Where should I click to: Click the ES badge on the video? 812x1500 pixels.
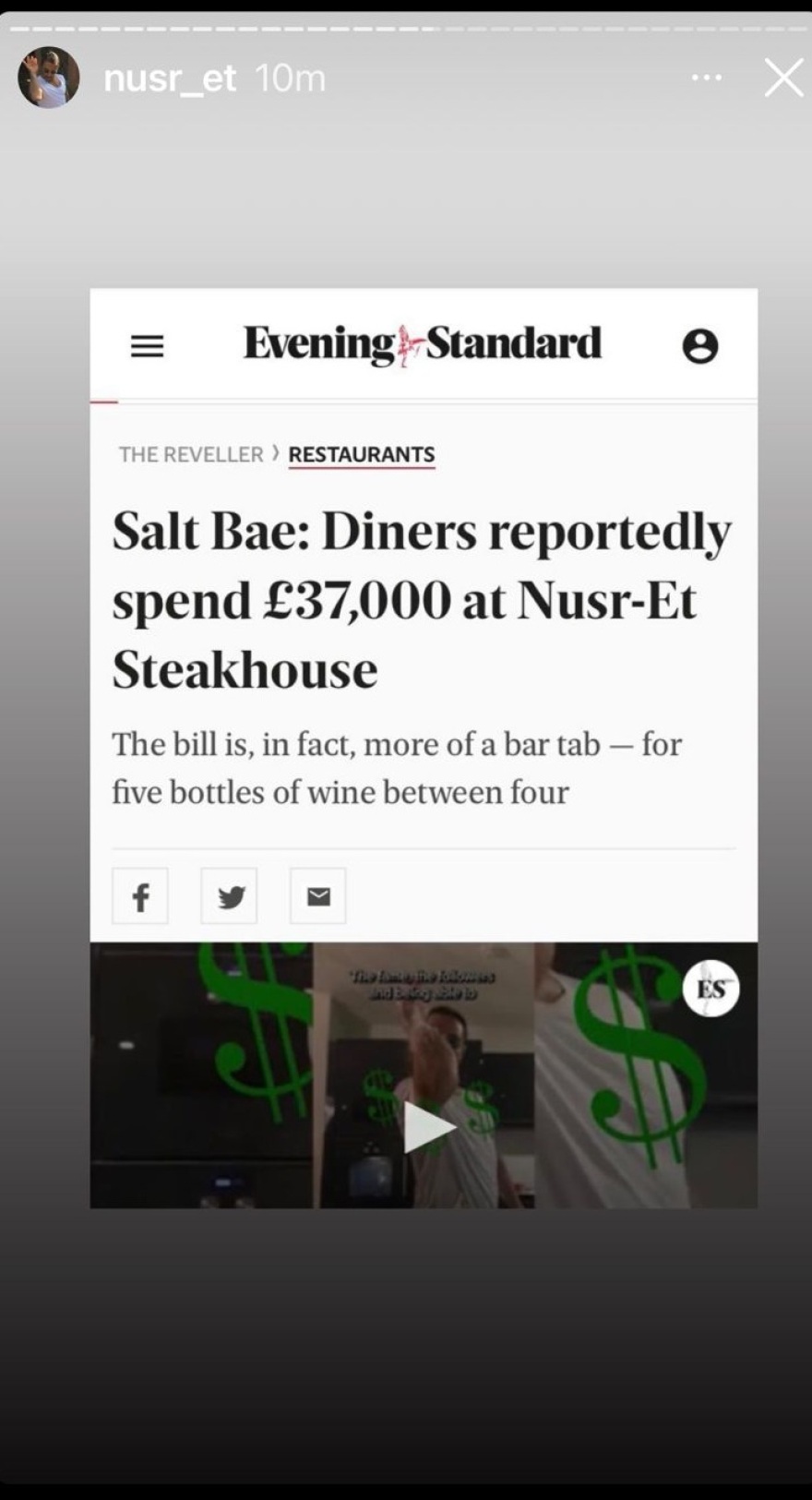[711, 988]
